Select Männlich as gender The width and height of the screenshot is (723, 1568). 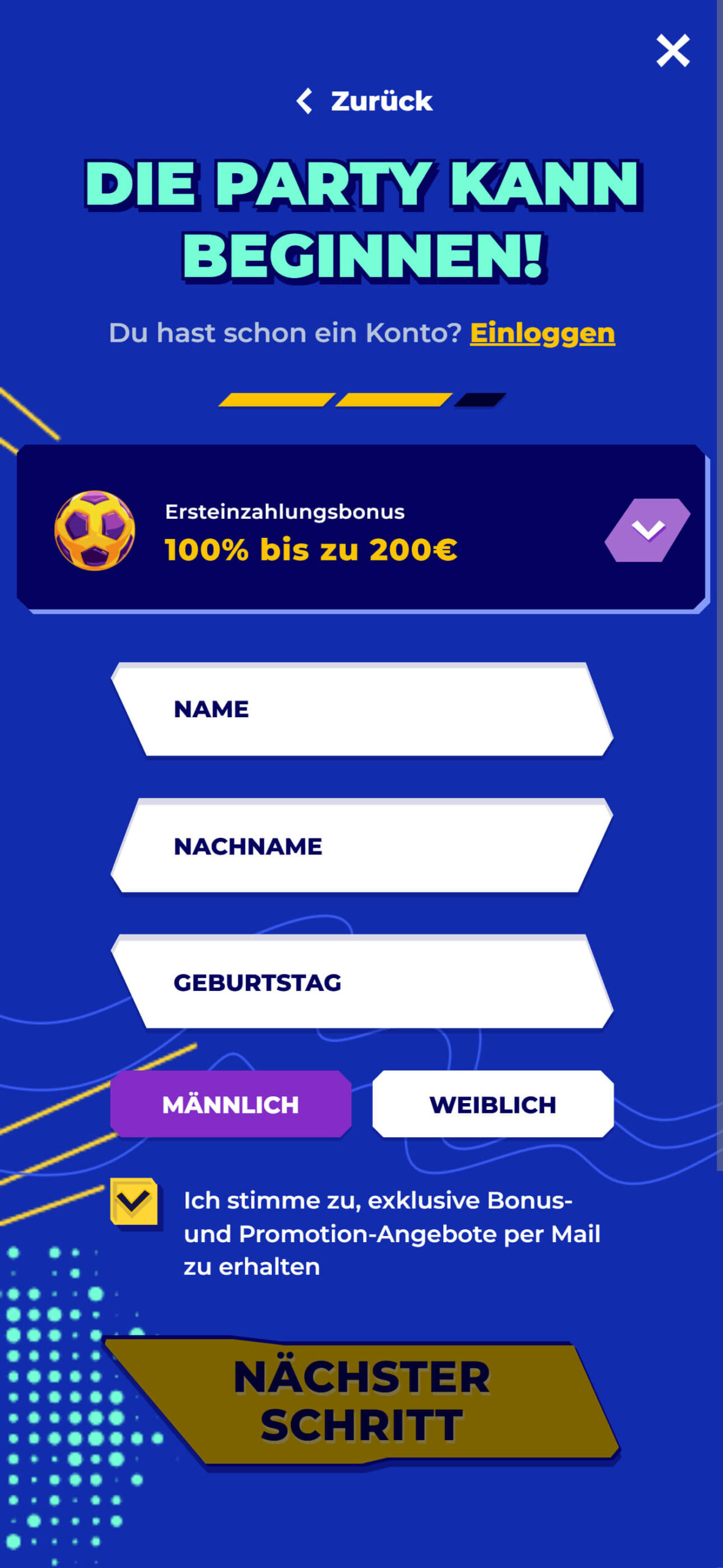[x=230, y=1104]
